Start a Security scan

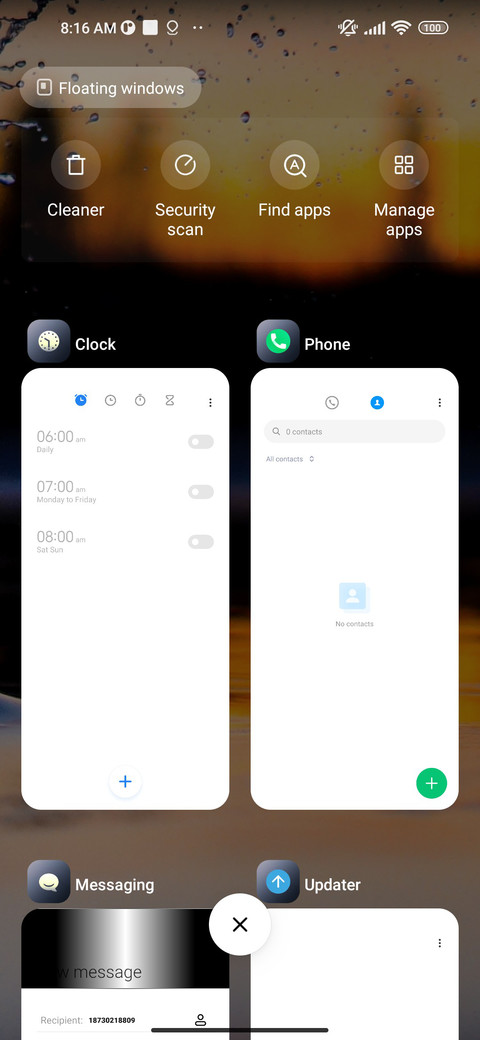pyautogui.click(x=185, y=190)
